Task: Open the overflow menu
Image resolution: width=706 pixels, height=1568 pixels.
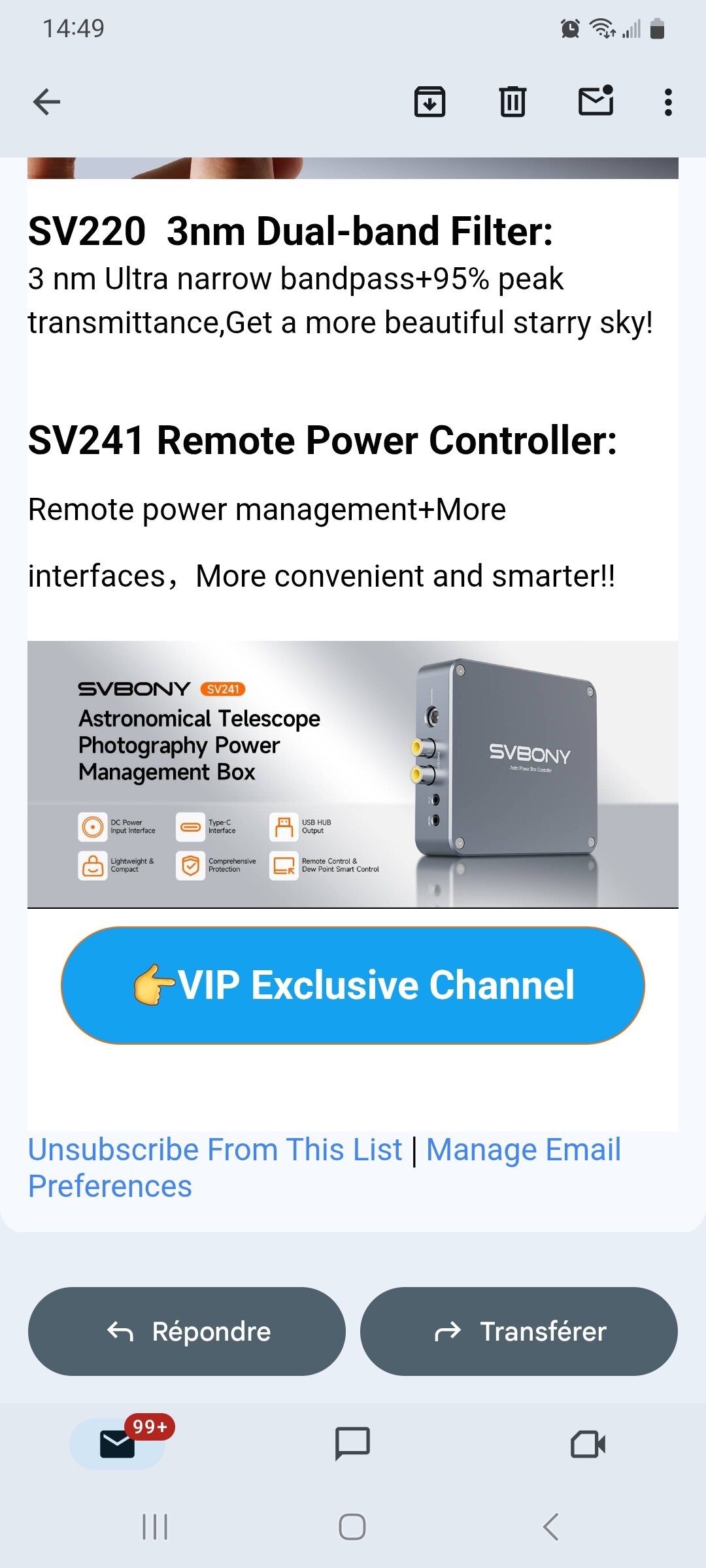Action: click(x=667, y=102)
